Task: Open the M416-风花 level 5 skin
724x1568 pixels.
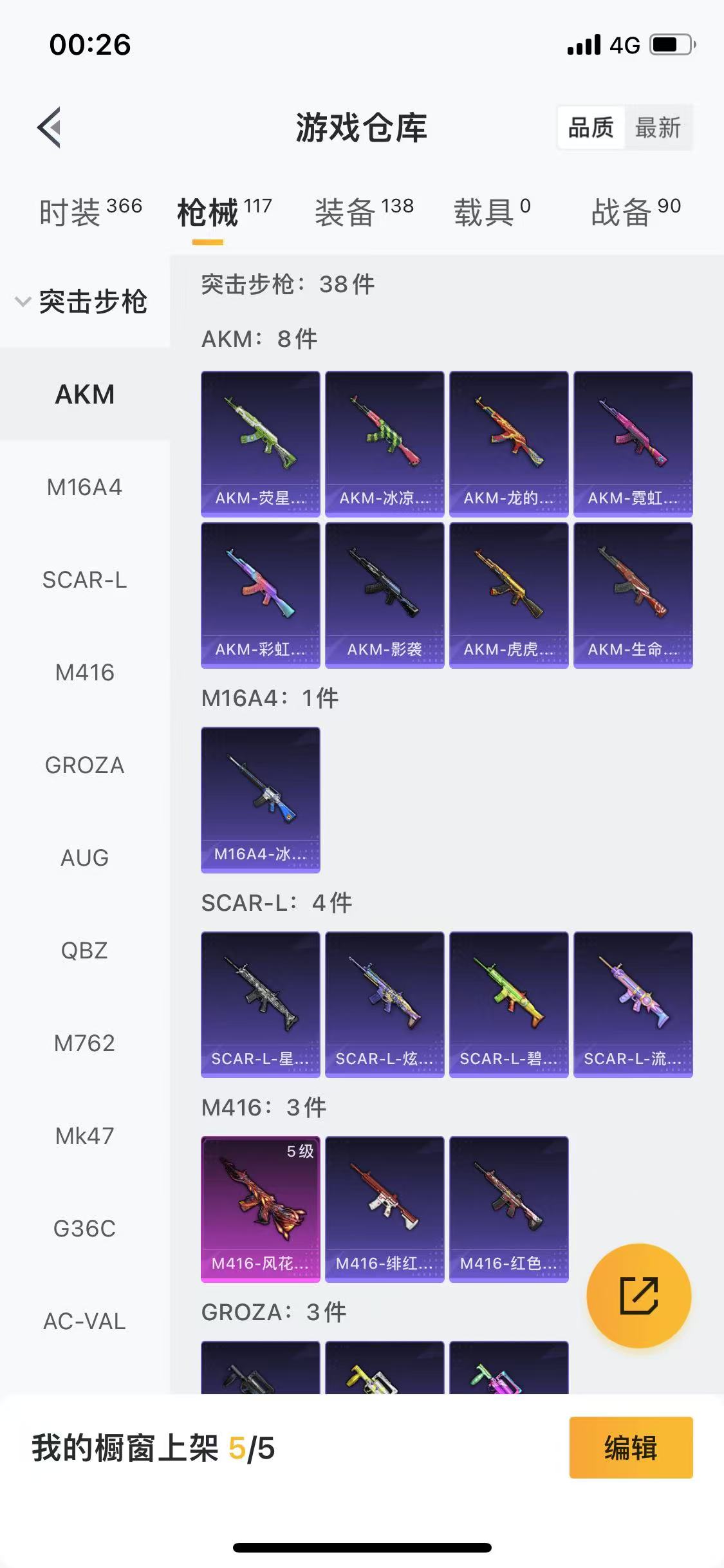Action: [x=261, y=1209]
